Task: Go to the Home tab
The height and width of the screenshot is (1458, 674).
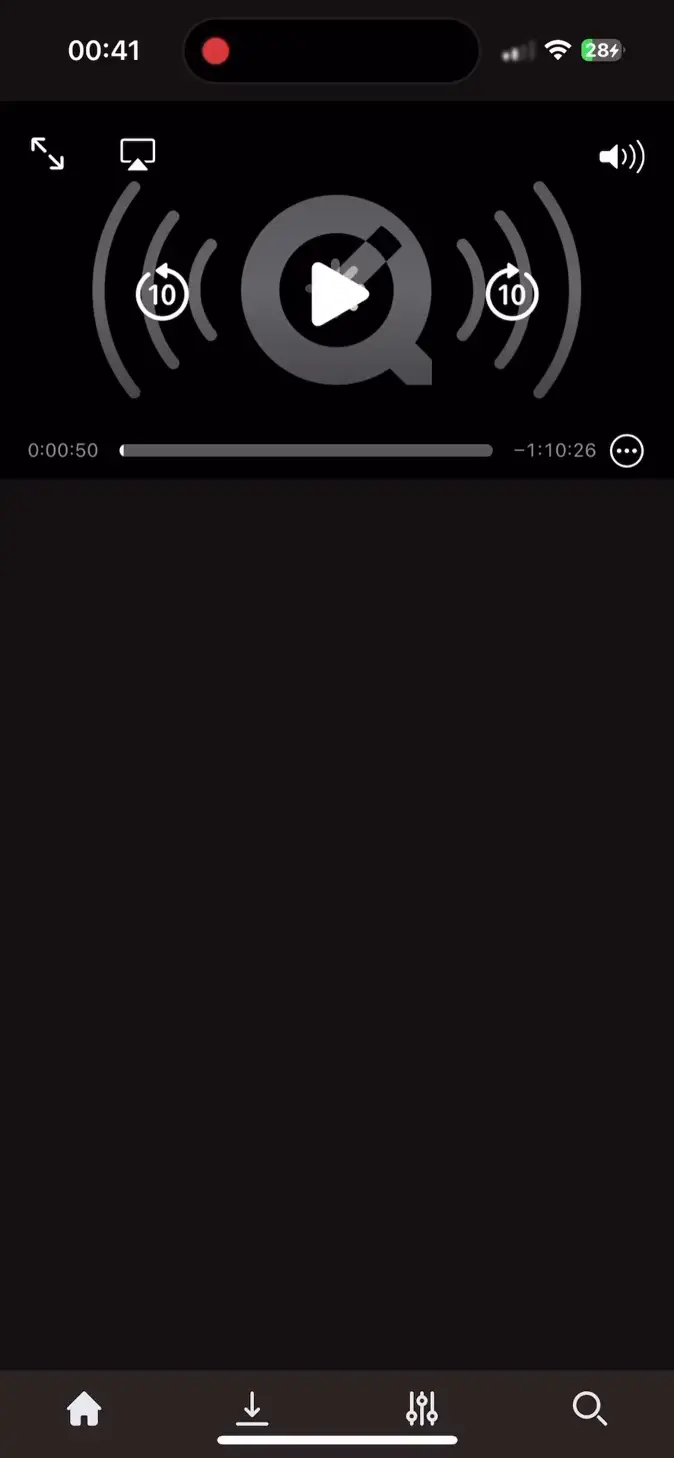Action: [x=84, y=1409]
